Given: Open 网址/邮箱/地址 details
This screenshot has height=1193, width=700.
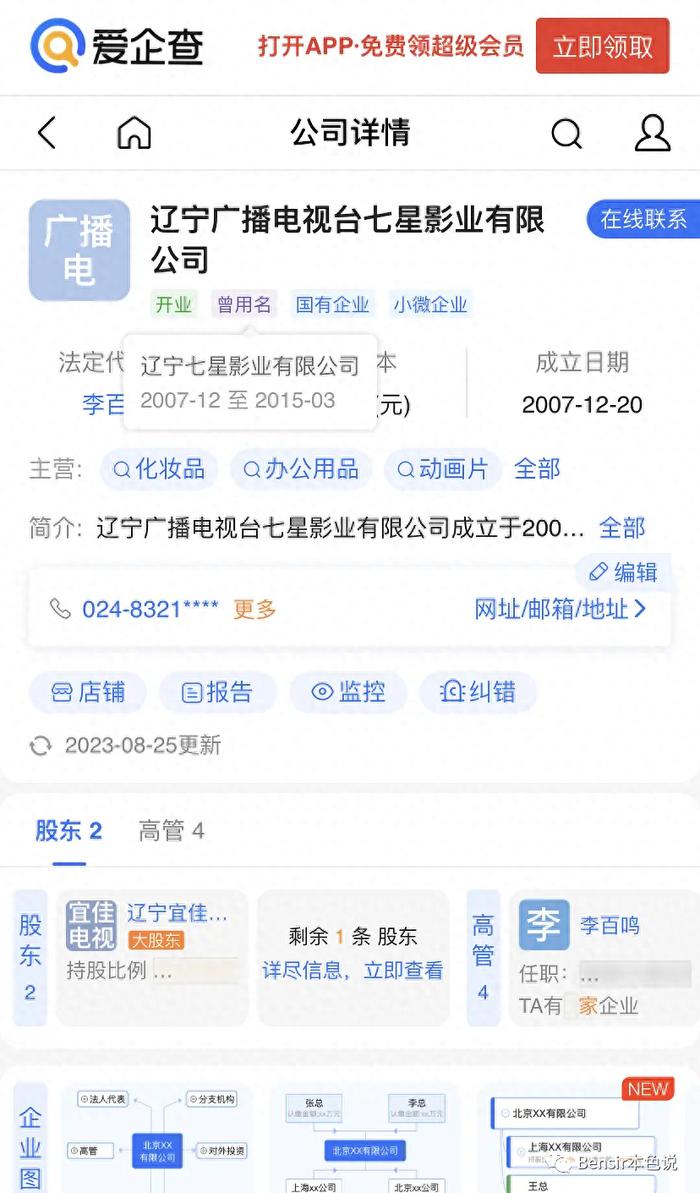Looking at the screenshot, I should point(560,609).
